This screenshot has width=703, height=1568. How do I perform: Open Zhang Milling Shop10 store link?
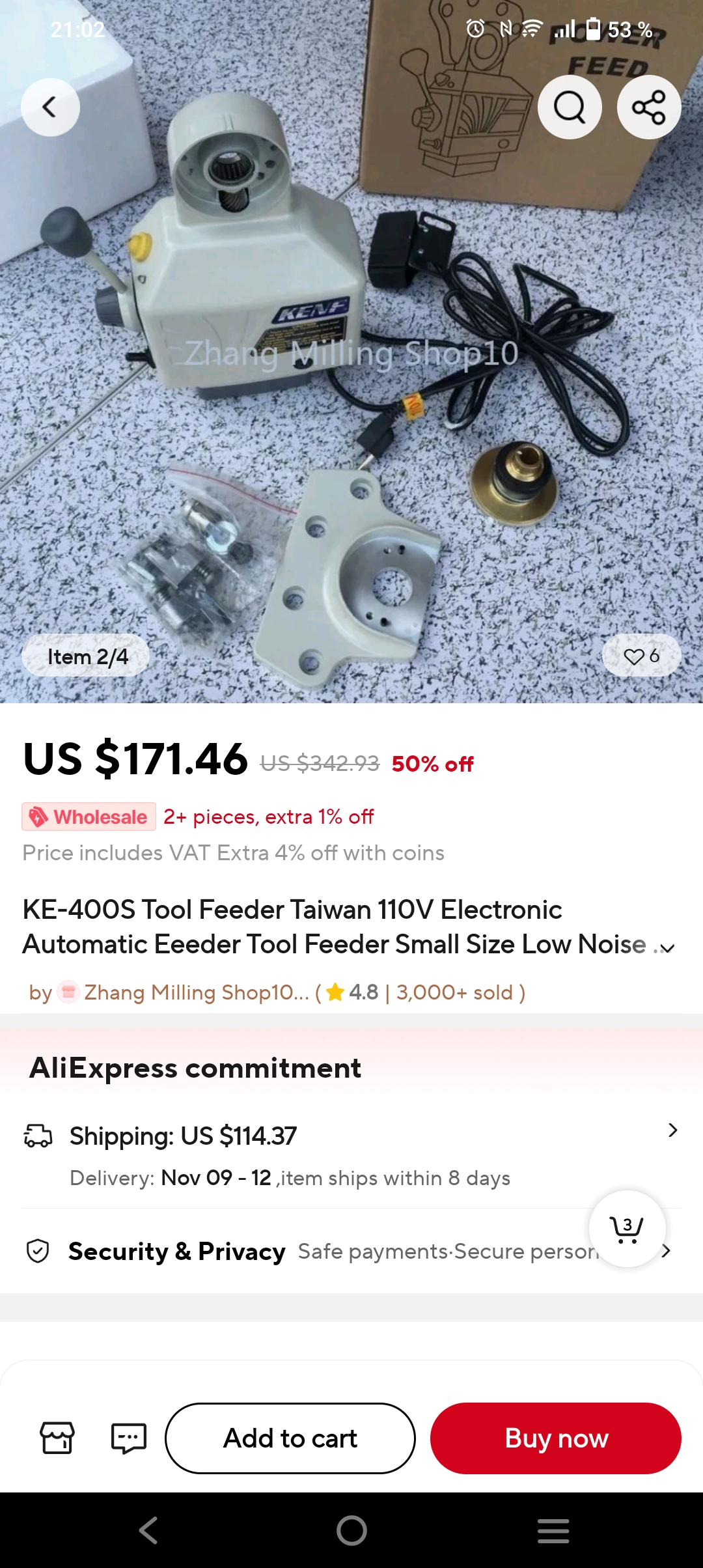pyautogui.click(x=195, y=992)
